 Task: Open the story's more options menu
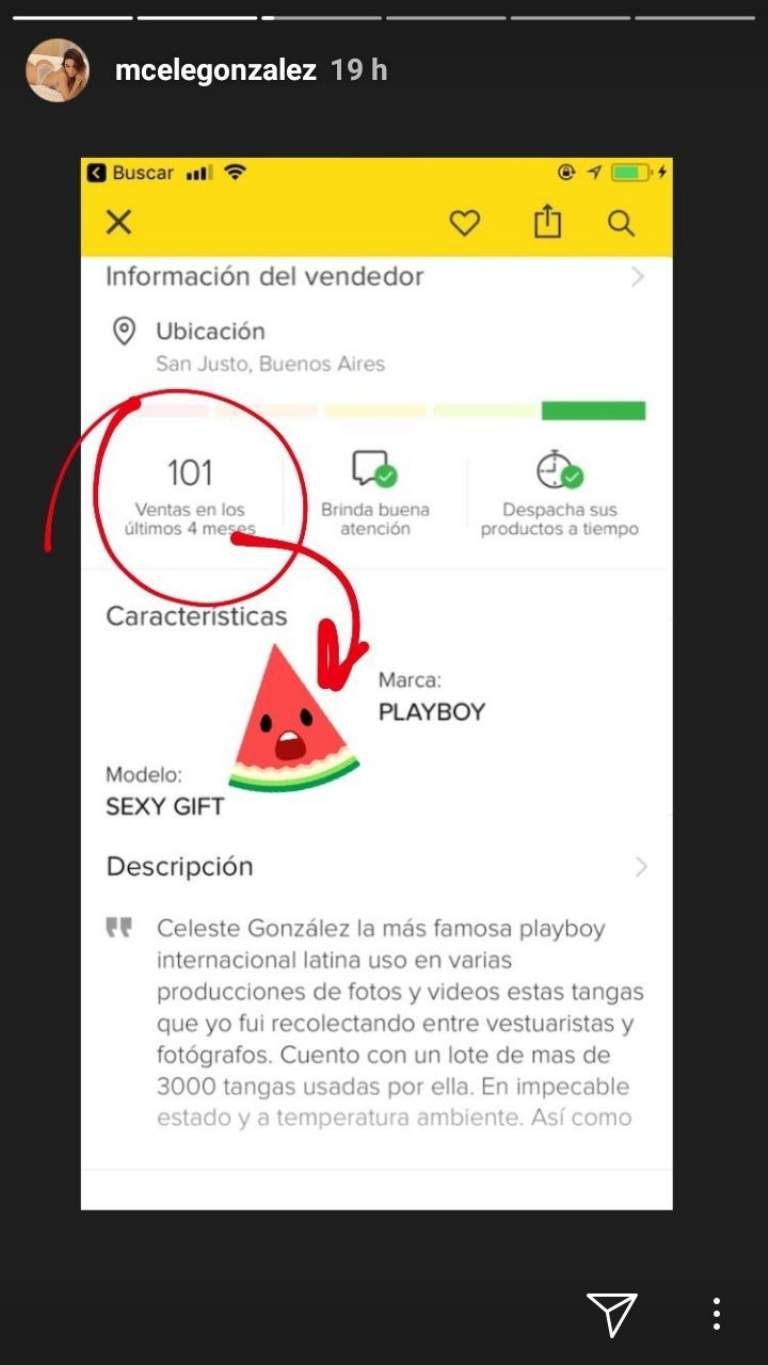click(x=716, y=1313)
